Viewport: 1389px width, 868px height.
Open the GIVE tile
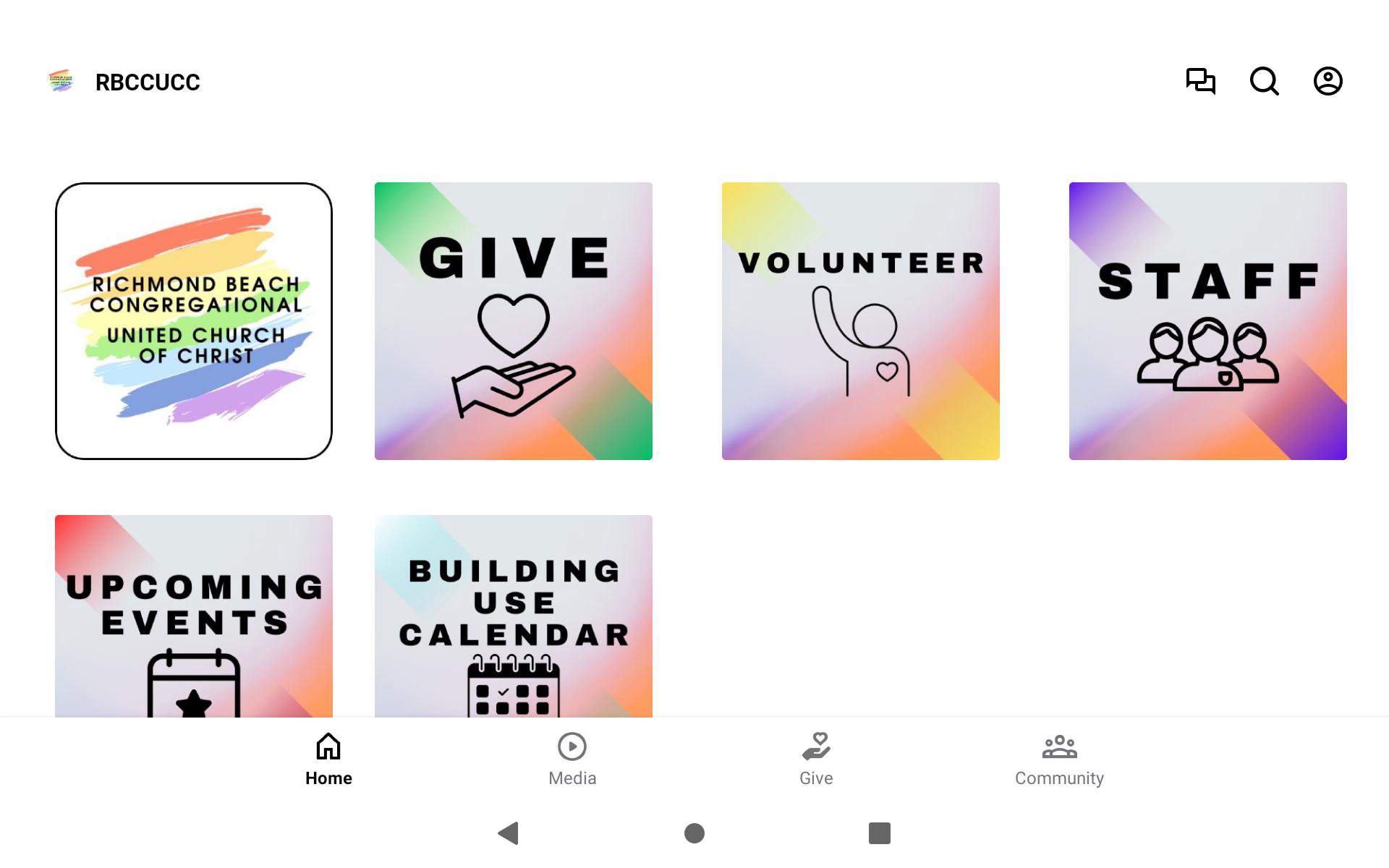coord(514,321)
